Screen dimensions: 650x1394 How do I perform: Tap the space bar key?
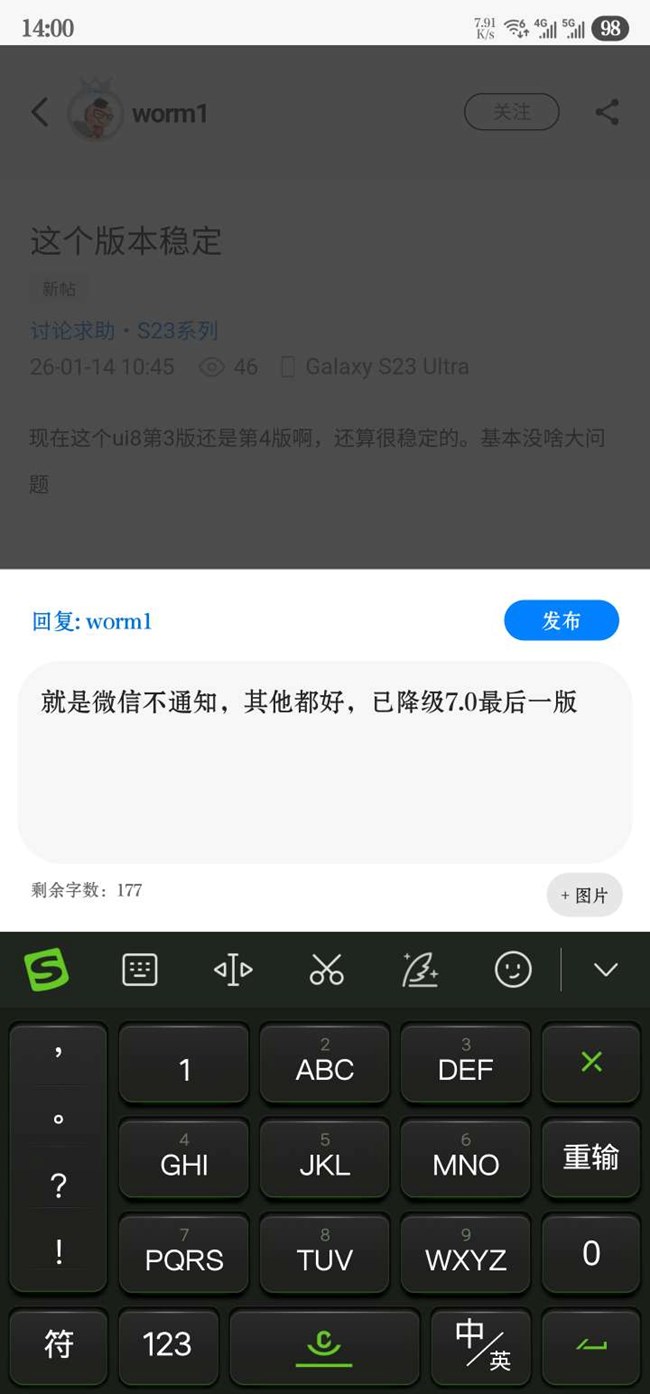325,1345
